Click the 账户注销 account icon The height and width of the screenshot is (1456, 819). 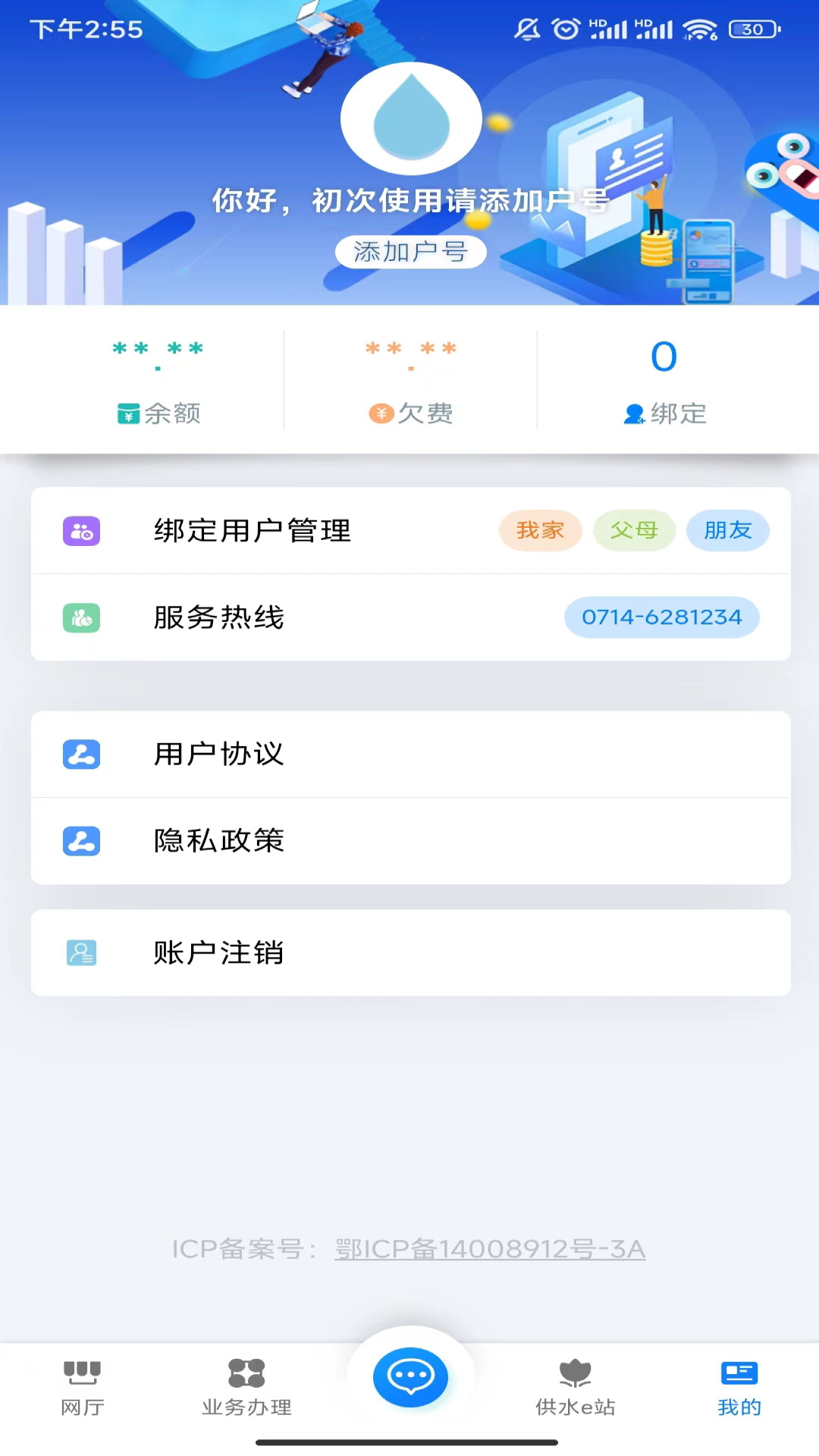coord(82,952)
